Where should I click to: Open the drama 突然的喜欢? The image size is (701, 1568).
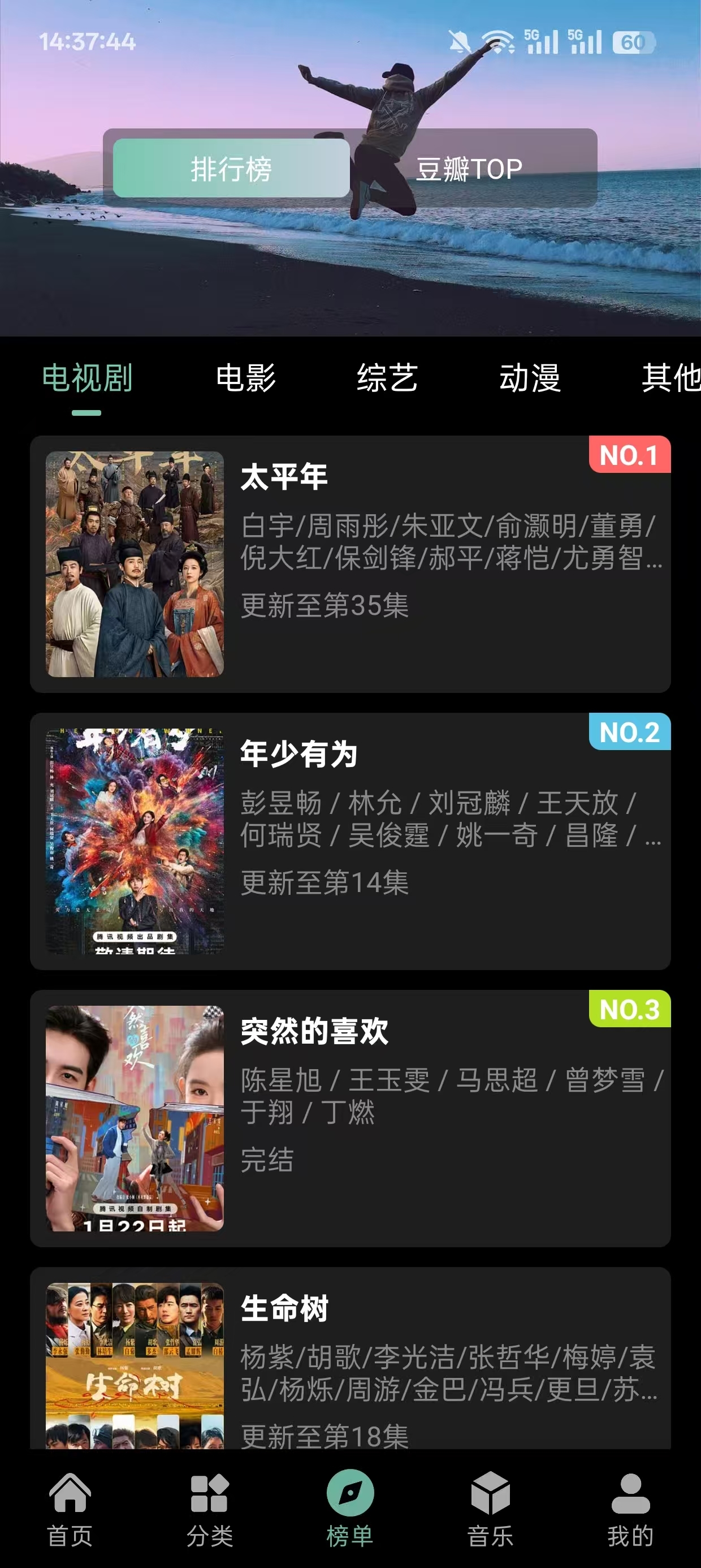314,1030
